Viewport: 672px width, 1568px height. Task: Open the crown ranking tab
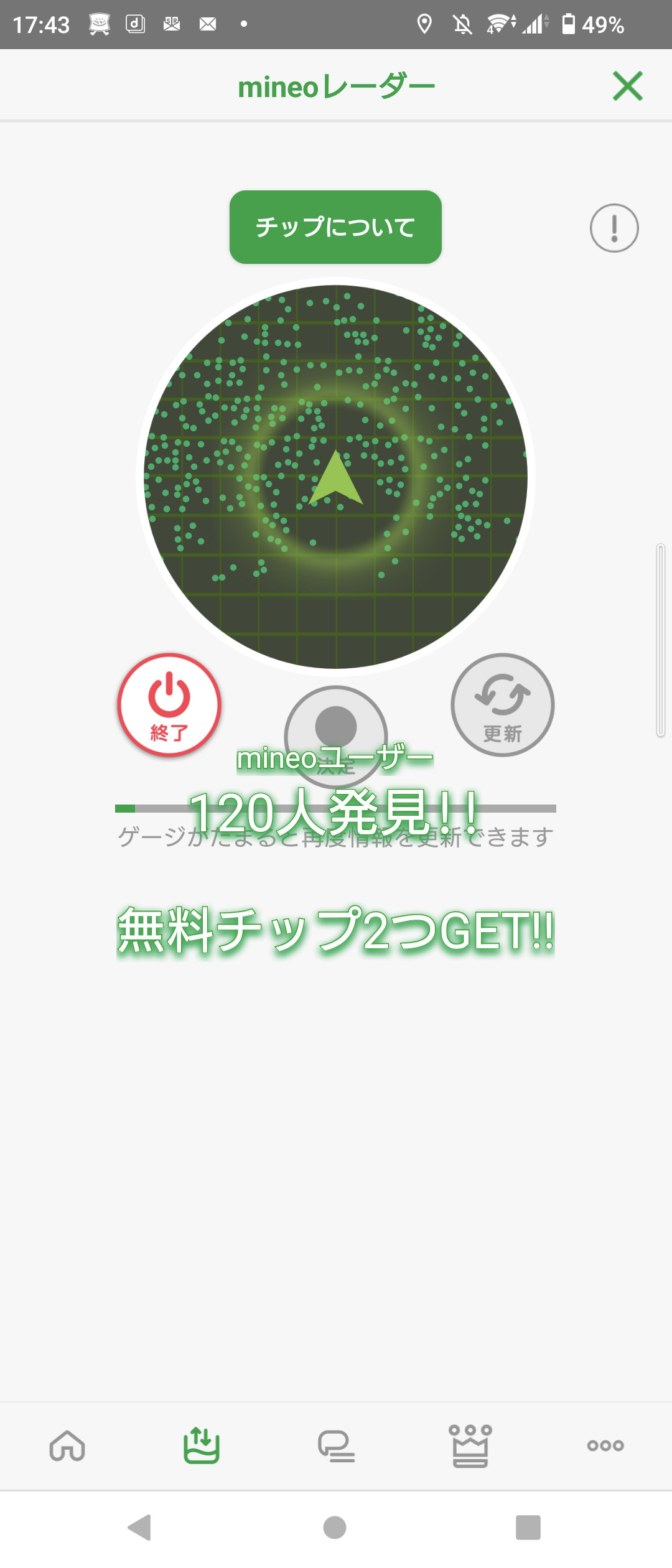click(x=470, y=1445)
